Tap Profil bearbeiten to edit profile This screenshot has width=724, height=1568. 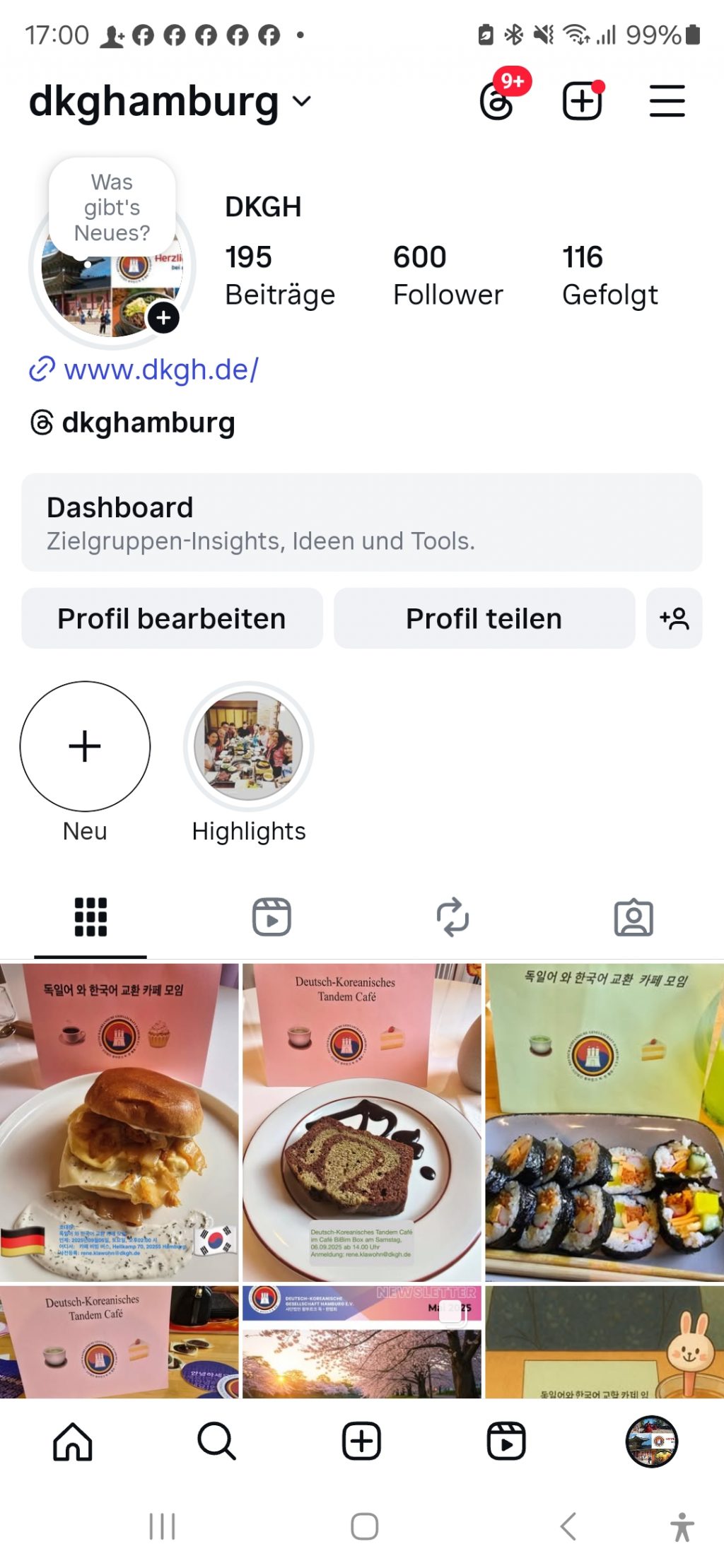tap(172, 618)
